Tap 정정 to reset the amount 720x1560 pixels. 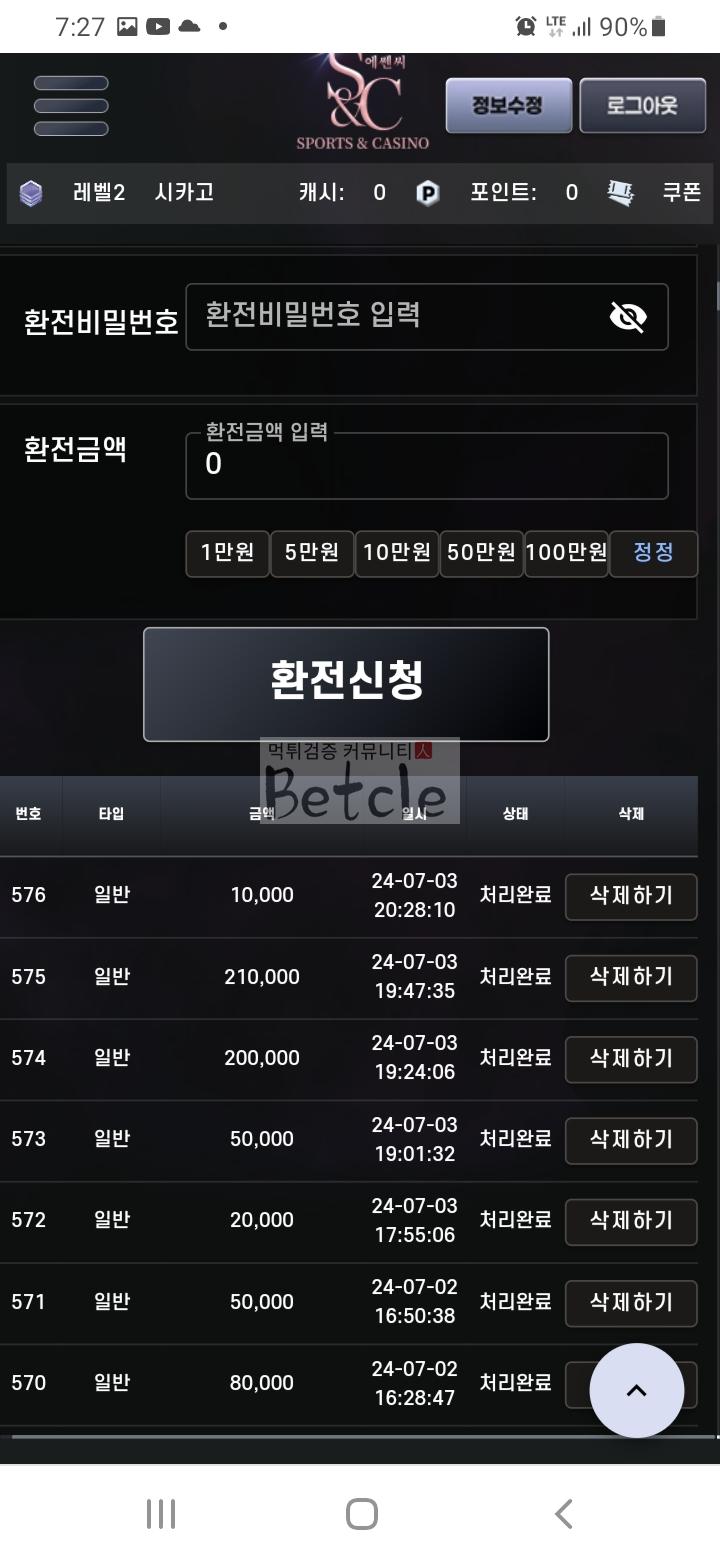(653, 553)
